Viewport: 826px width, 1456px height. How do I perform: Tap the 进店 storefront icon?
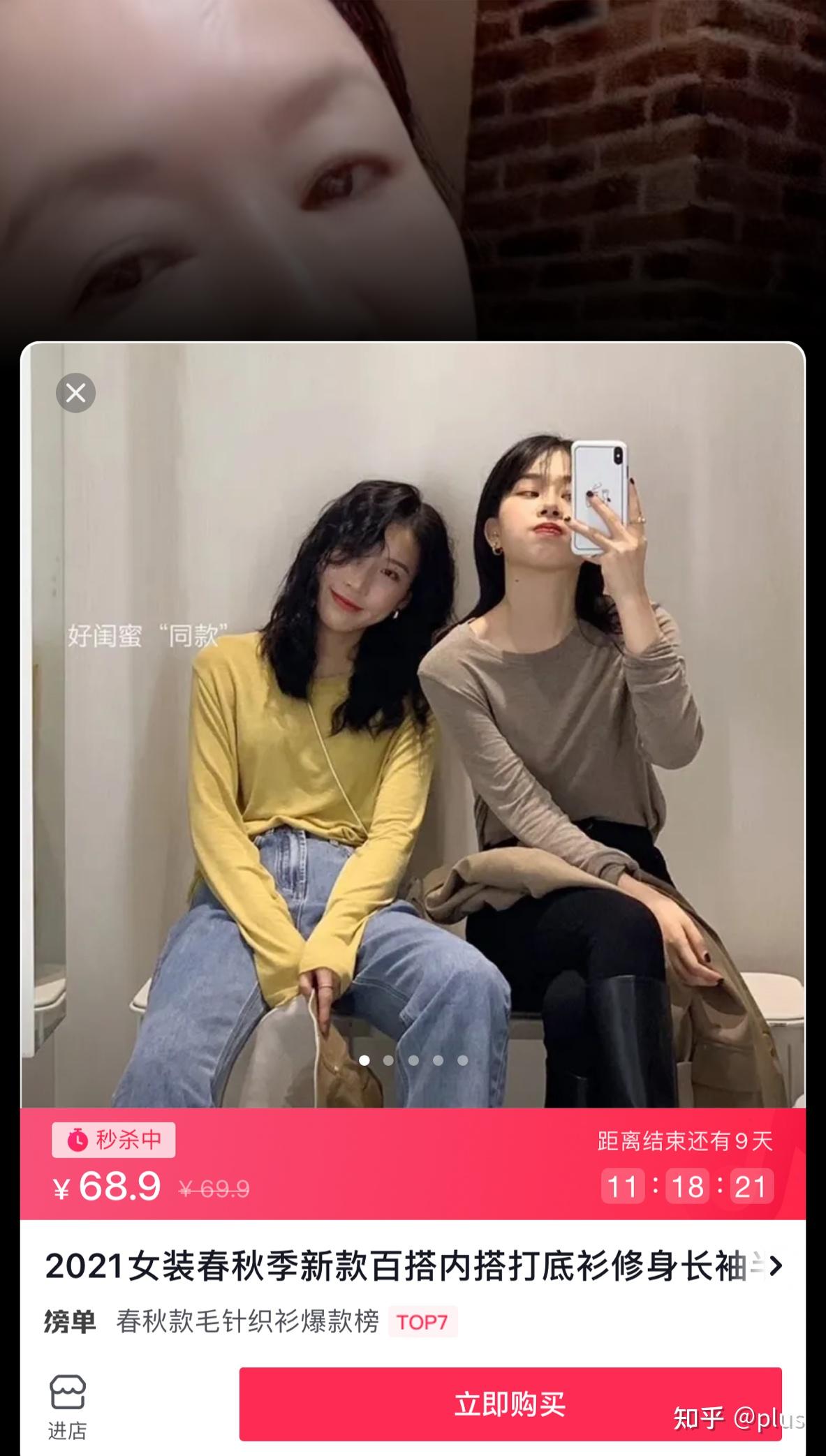(68, 1394)
